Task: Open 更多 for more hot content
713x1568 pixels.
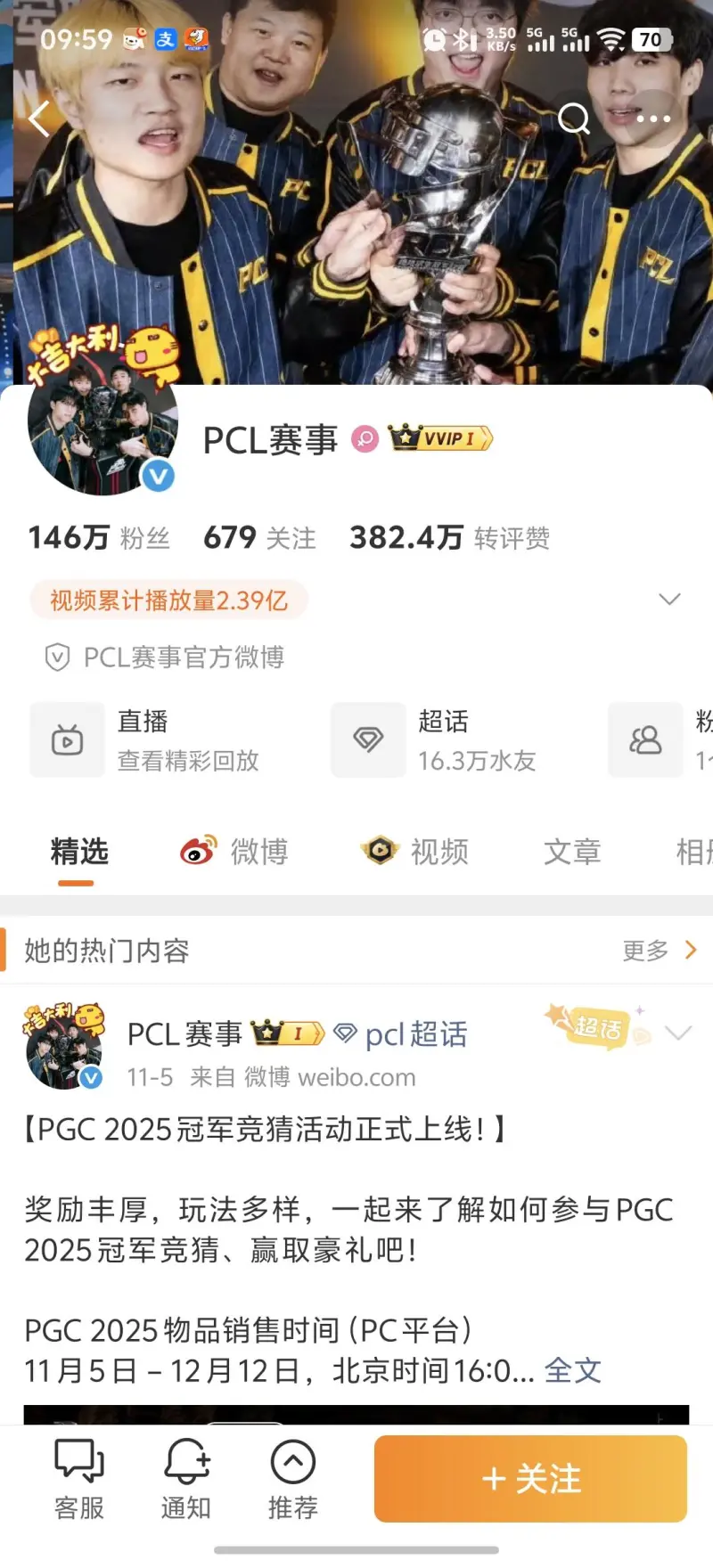Action: click(x=660, y=951)
